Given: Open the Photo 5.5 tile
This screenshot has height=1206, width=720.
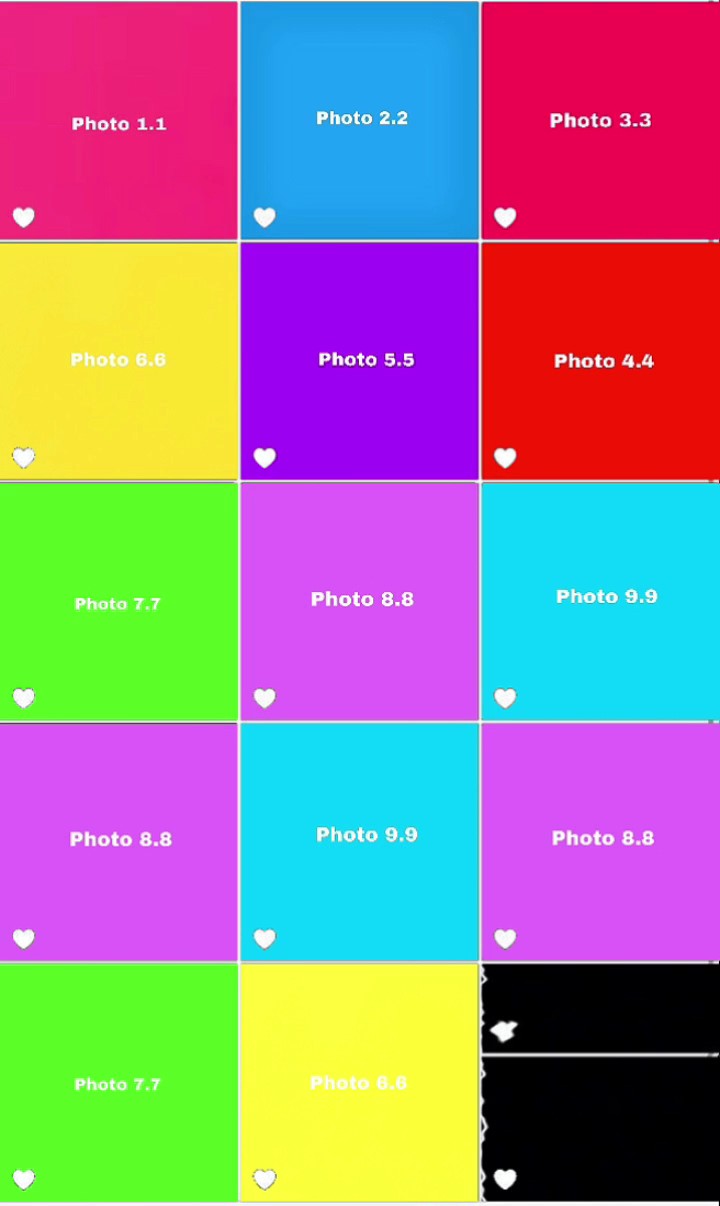Looking at the screenshot, I should [x=359, y=360].
